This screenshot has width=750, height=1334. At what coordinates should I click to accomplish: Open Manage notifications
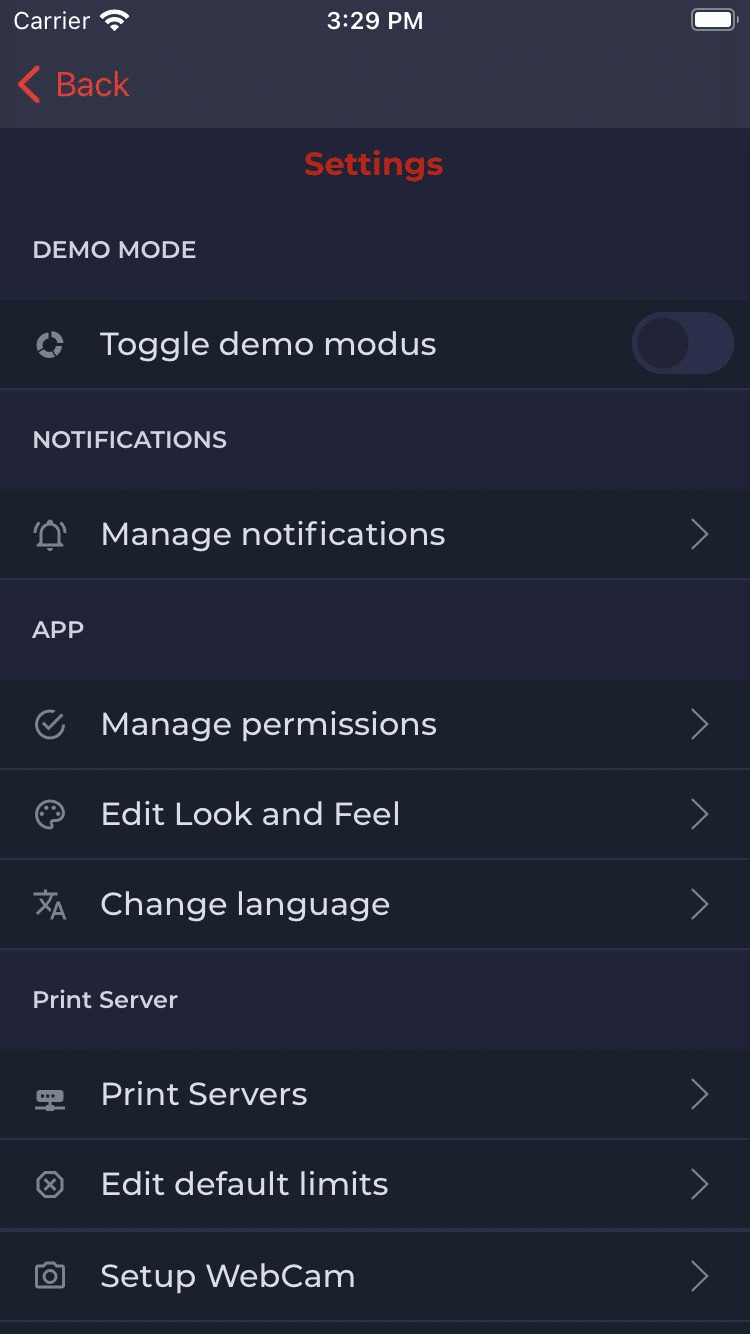click(x=375, y=534)
